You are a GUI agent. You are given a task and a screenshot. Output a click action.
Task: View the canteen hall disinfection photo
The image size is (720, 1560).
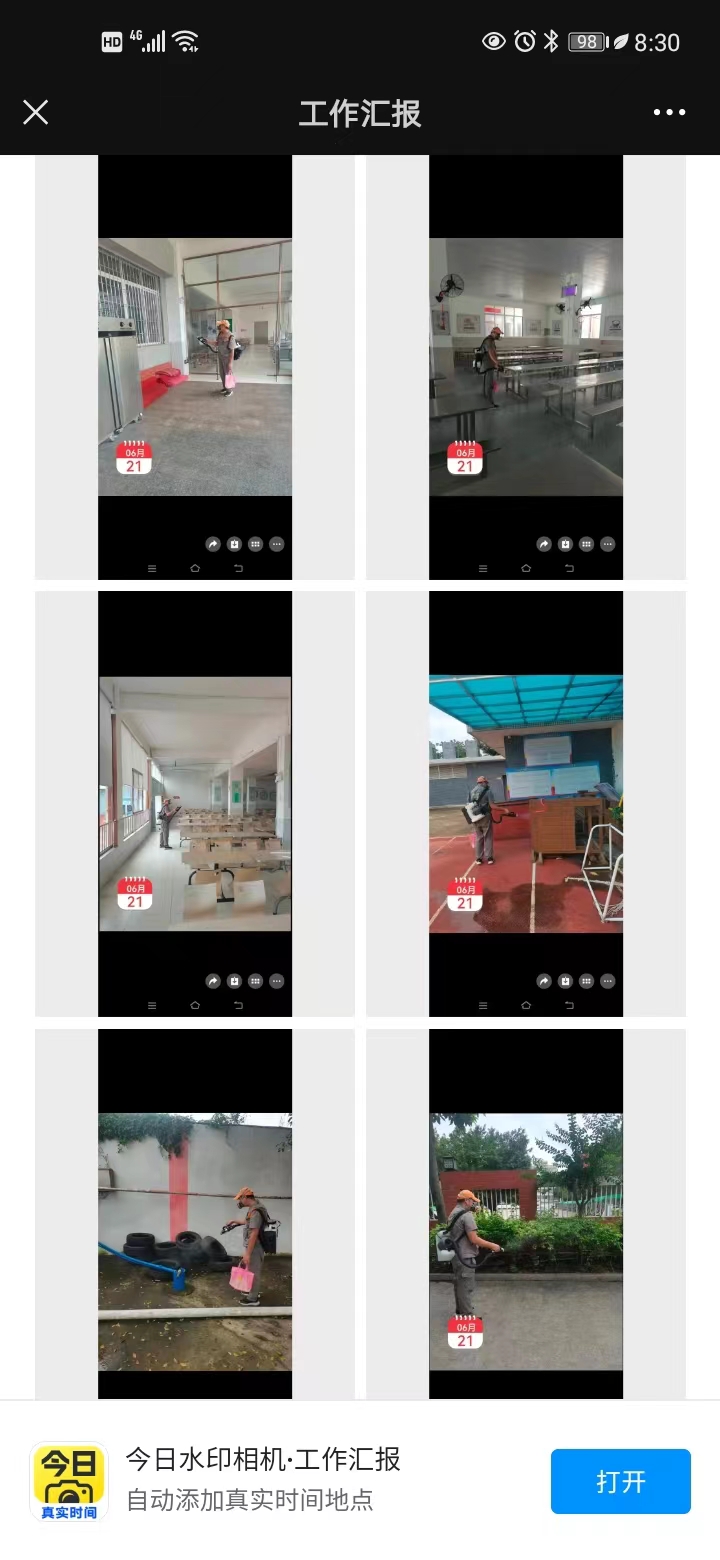point(526,367)
